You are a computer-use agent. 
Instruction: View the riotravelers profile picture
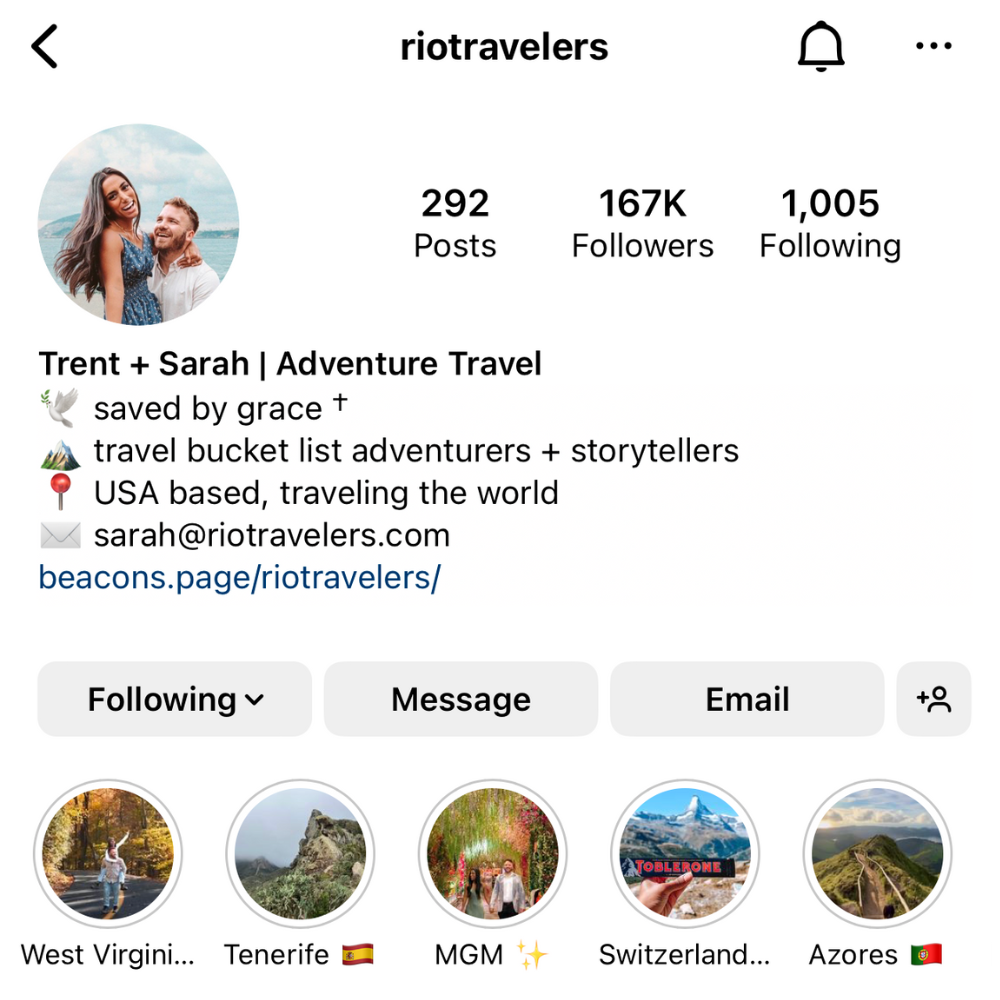point(138,224)
